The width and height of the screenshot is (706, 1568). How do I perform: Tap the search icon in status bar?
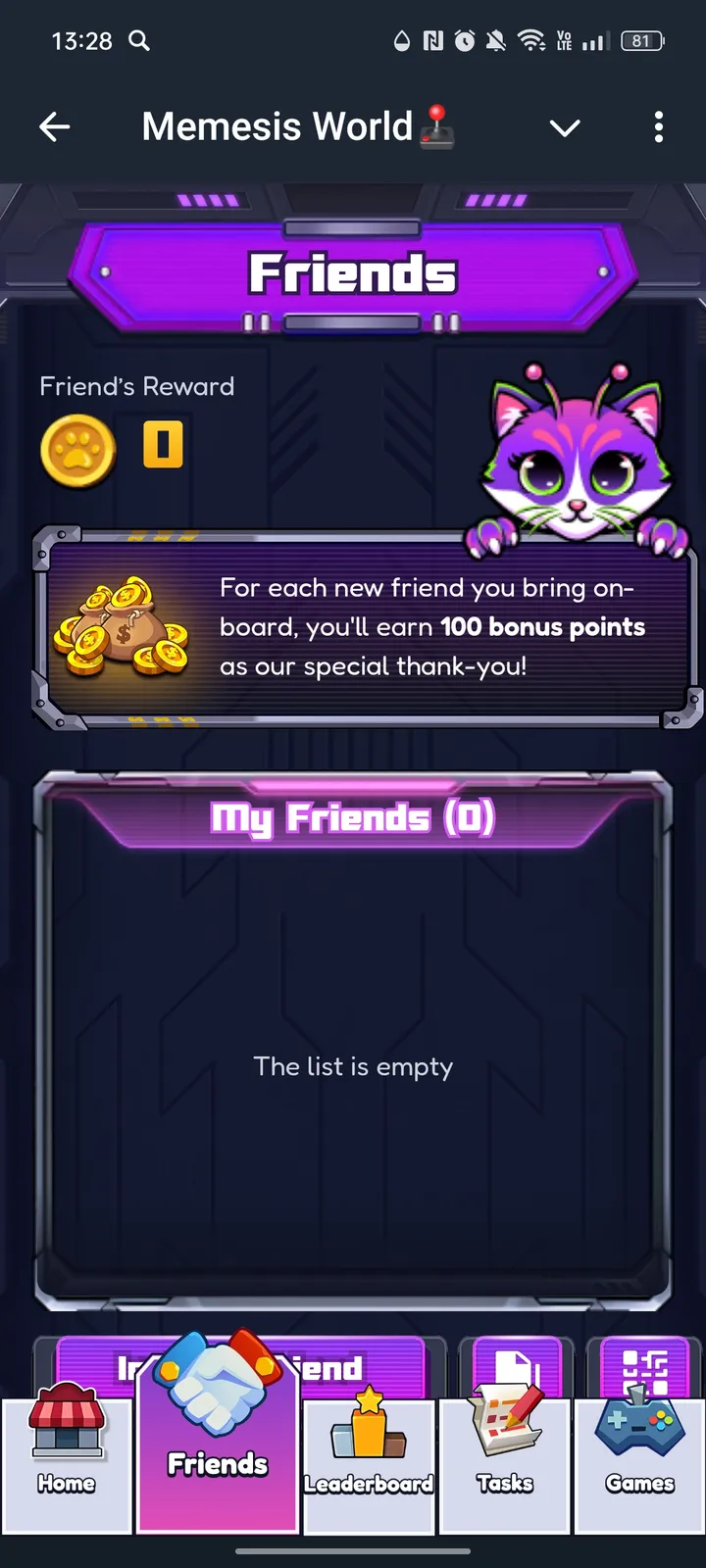pyautogui.click(x=137, y=40)
